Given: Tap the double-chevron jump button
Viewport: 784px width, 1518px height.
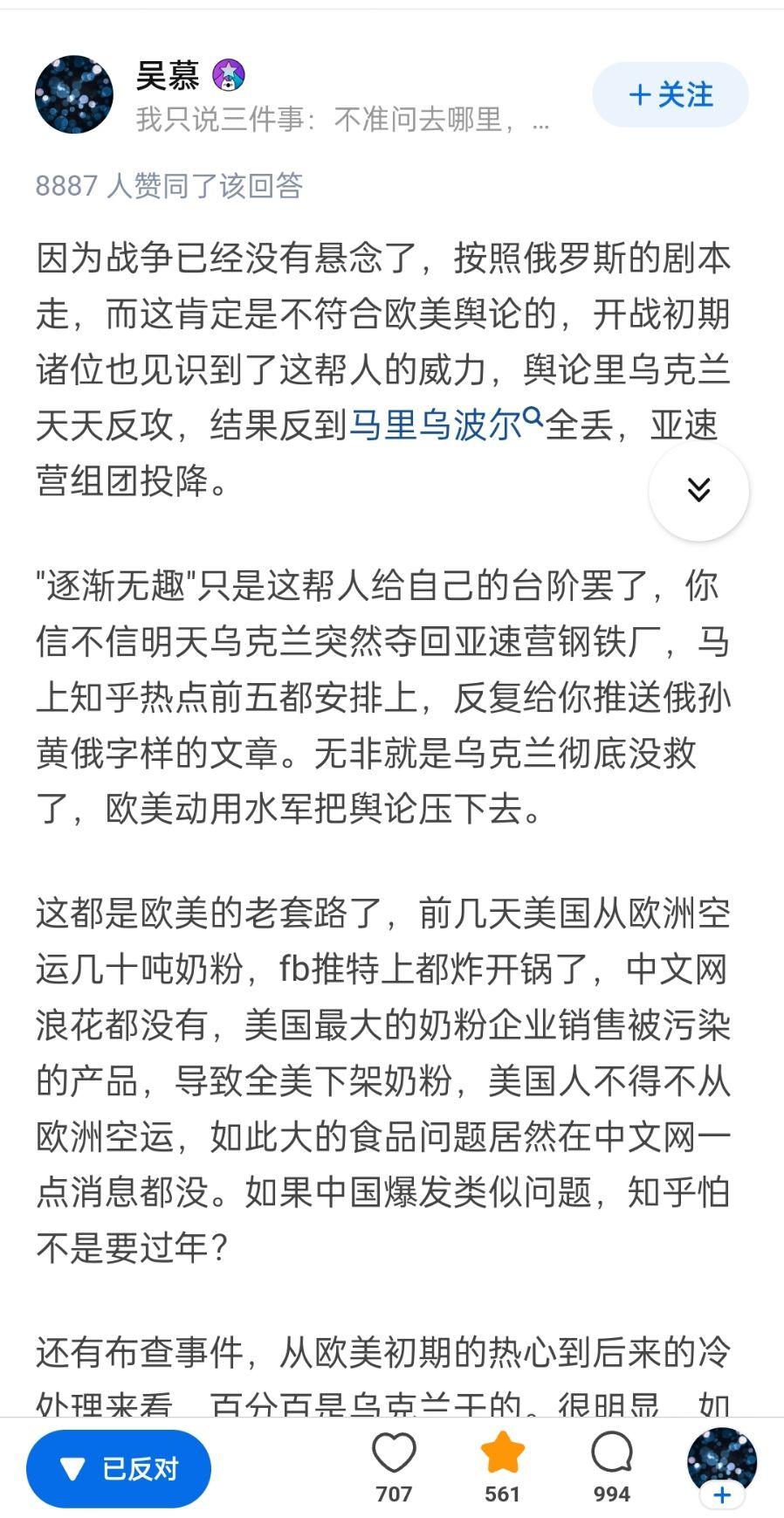Looking at the screenshot, I should click(698, 490).
